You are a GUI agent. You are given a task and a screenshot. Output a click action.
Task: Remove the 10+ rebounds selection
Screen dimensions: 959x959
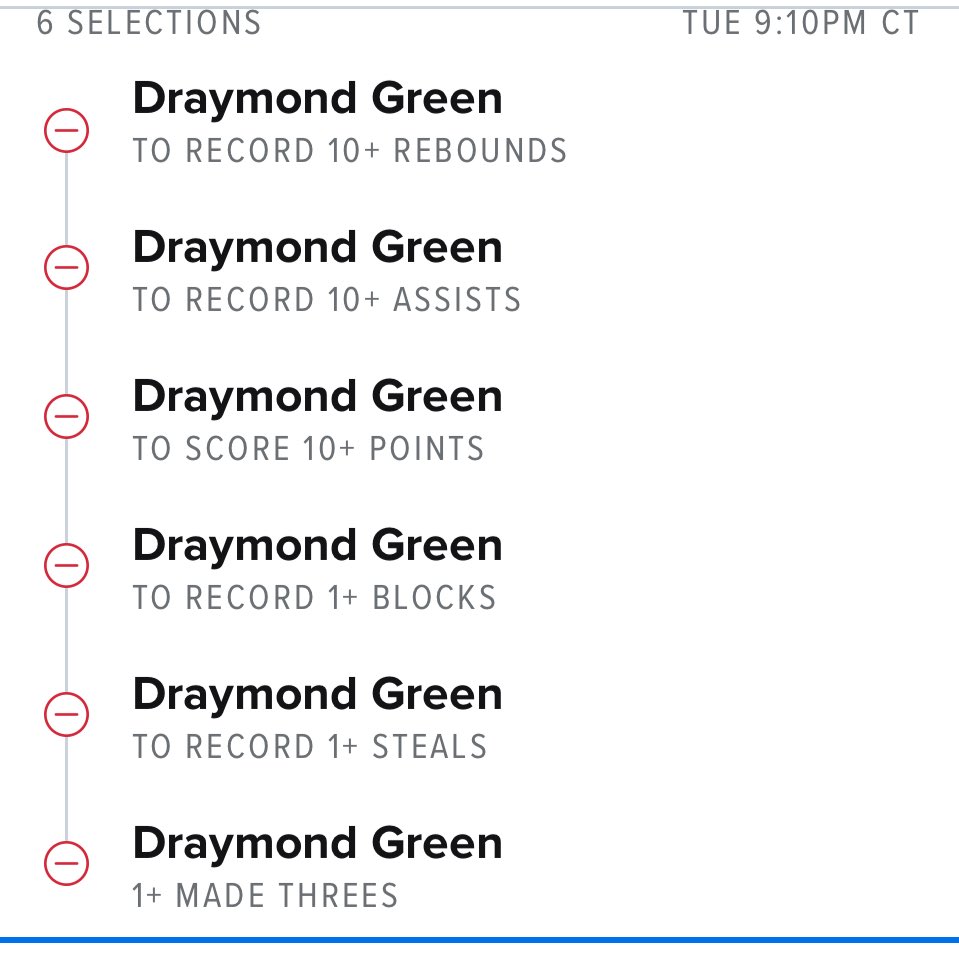[67, 131]
